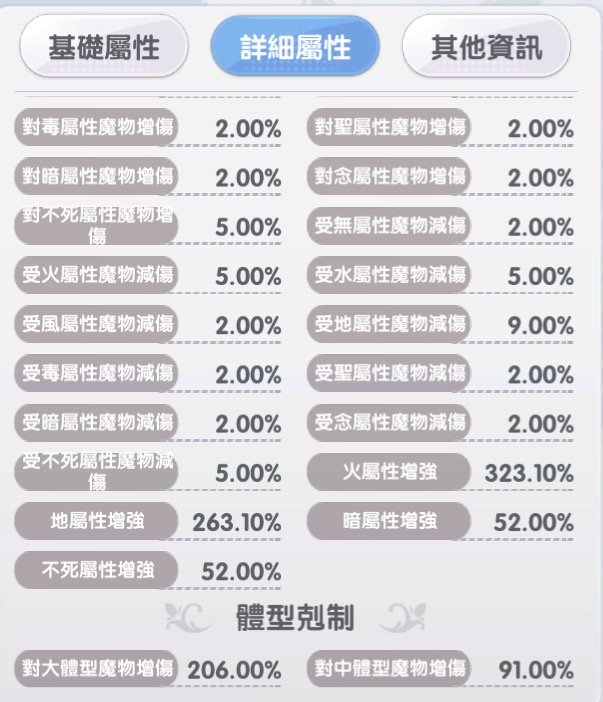Switch to the 基礎屬性 tab

point(104,48)
